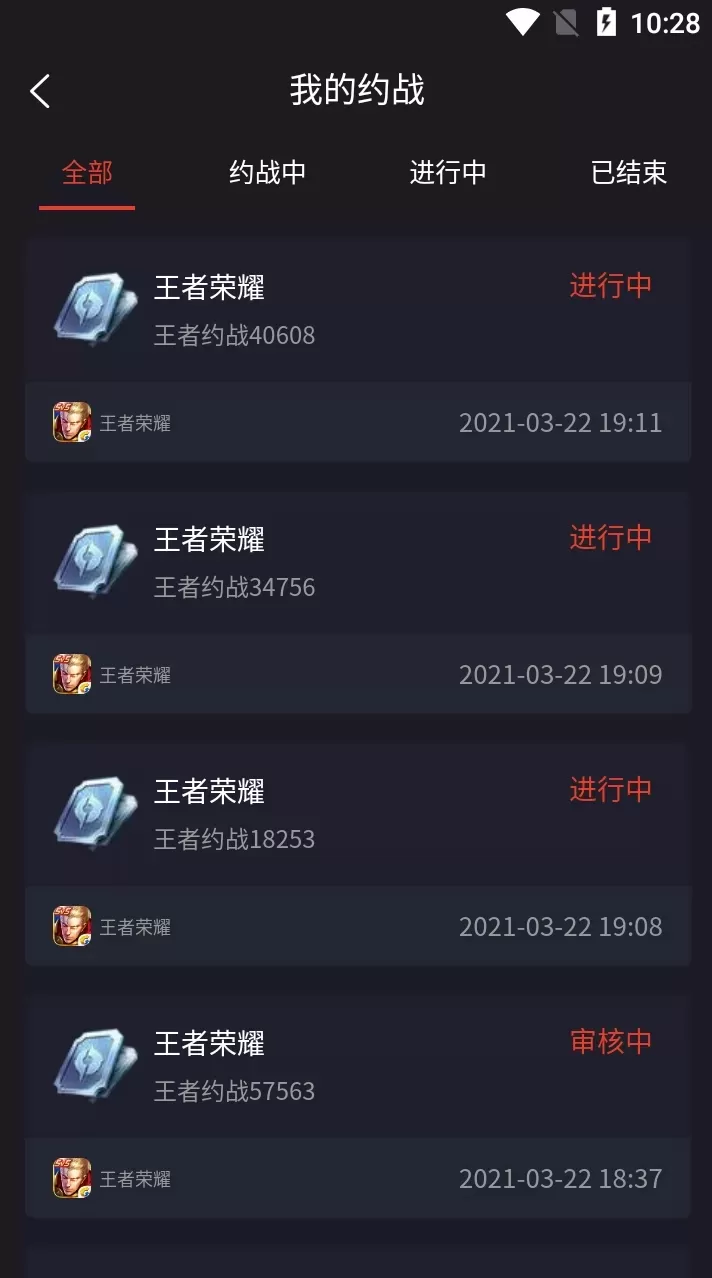Switch to the 约战中 tab
This screenshot has height=1278, width=712.
(x=267, y=173)
